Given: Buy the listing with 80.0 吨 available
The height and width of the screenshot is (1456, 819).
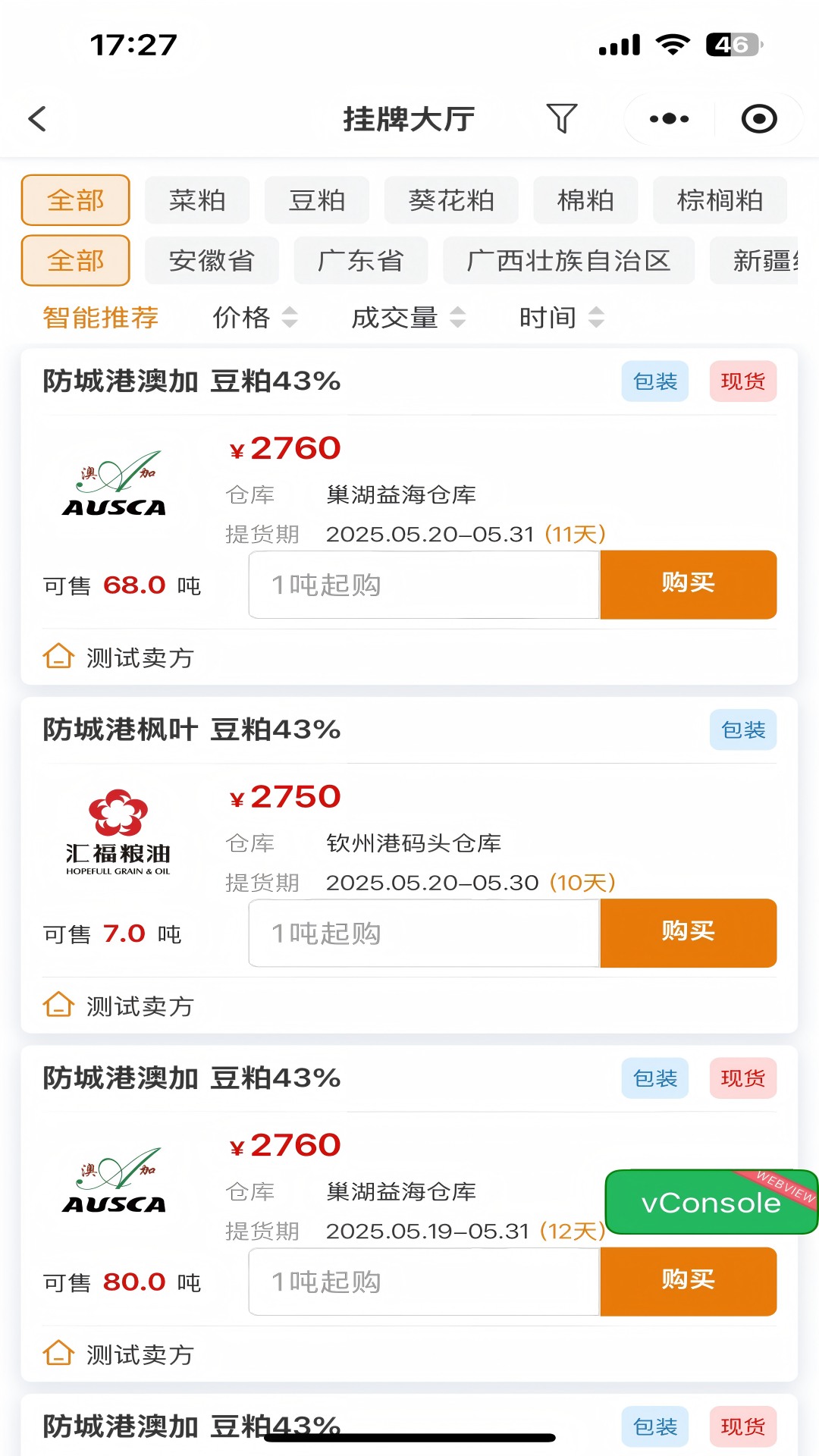Looking at the screenshot, I should (x=688, y=1282).
